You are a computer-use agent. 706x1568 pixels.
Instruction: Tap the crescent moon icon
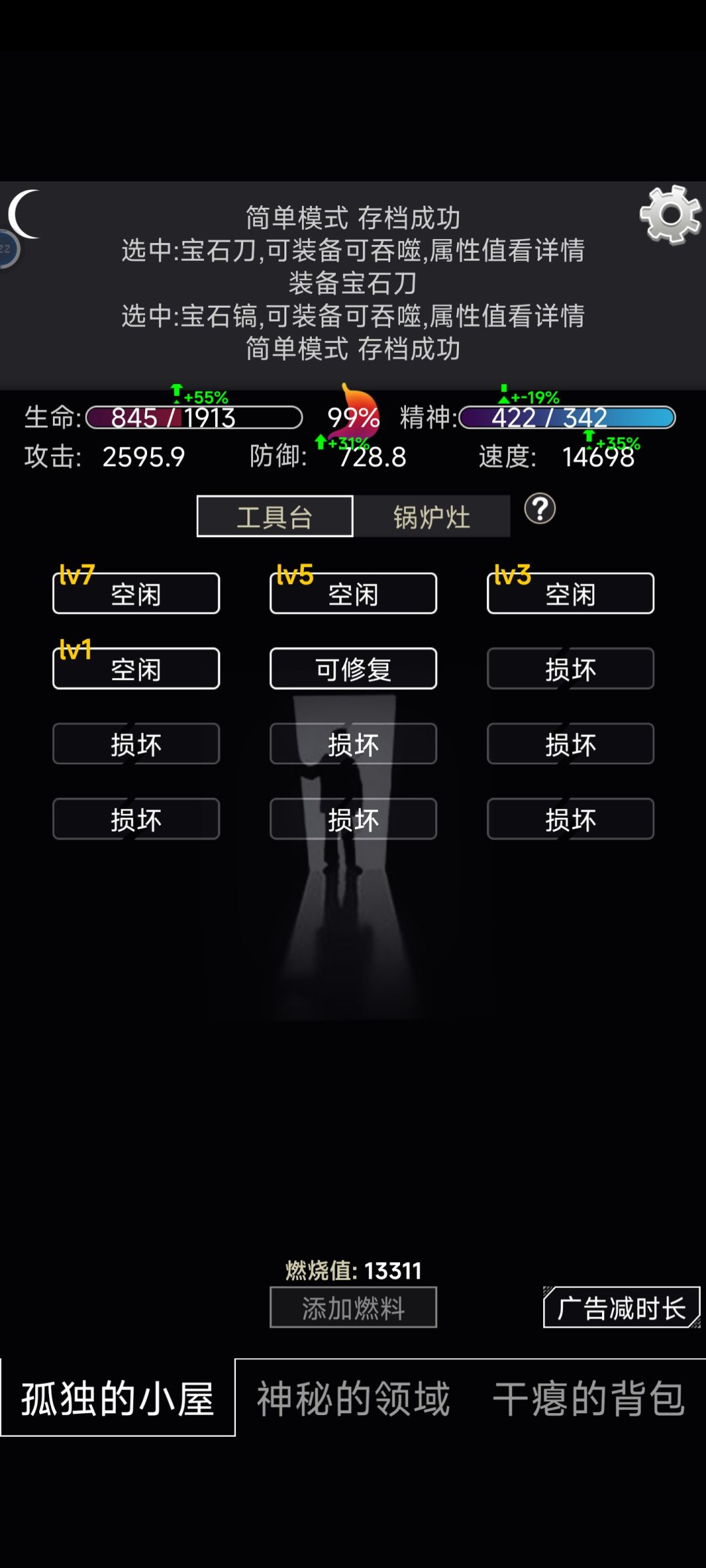tap(25, 214)
